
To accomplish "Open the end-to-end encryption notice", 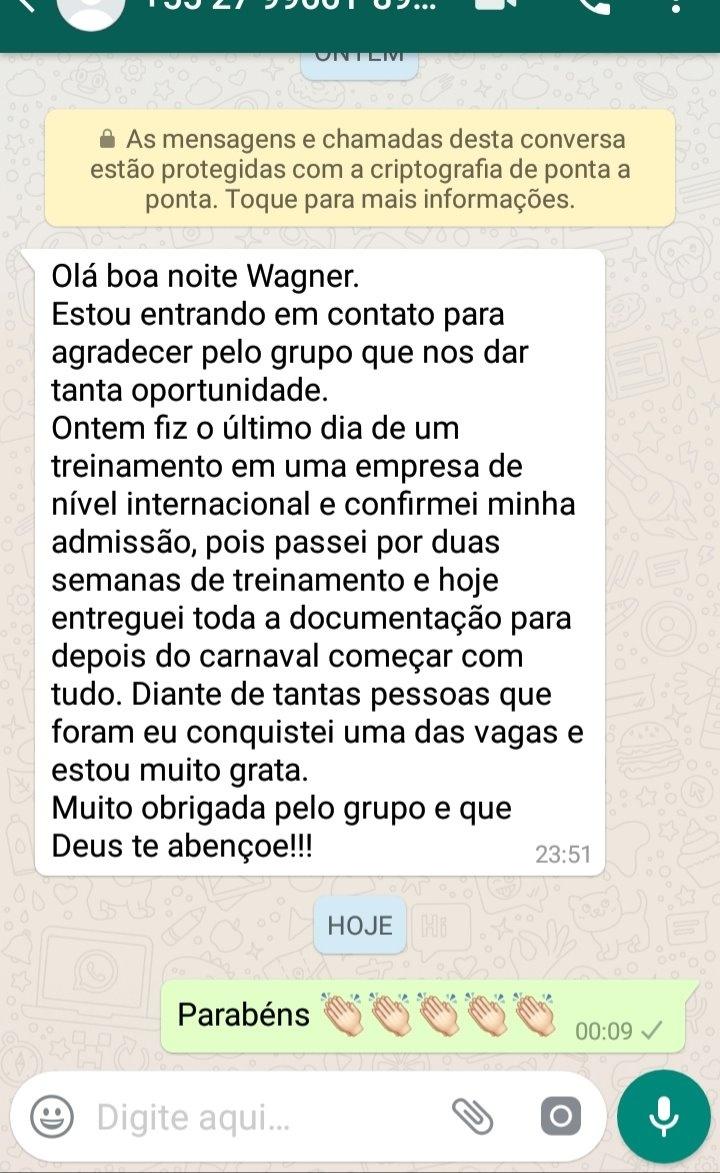I will point(360,169).
